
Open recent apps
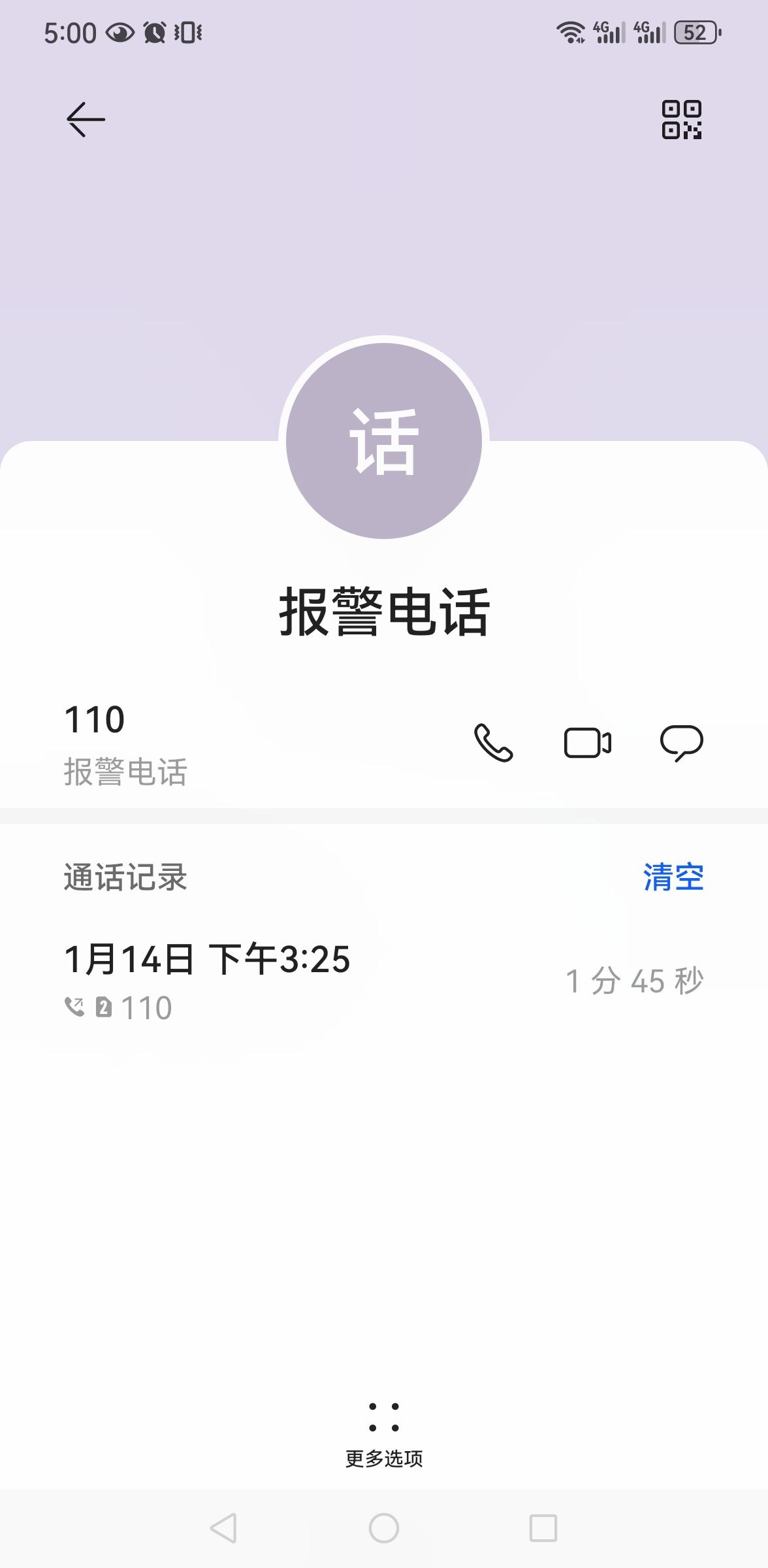pos(543,1528)
